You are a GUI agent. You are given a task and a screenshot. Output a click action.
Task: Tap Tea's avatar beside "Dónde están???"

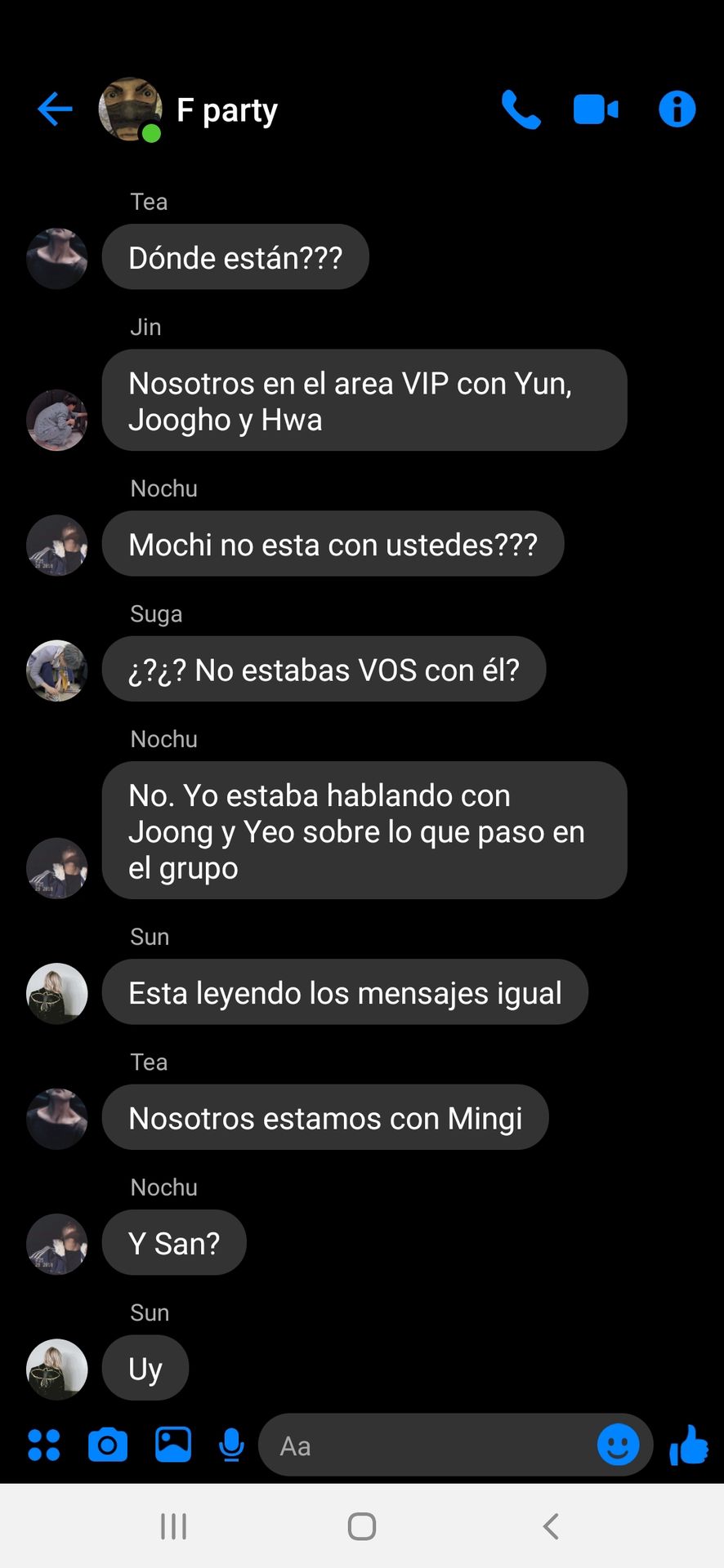[x=57, y=258]
